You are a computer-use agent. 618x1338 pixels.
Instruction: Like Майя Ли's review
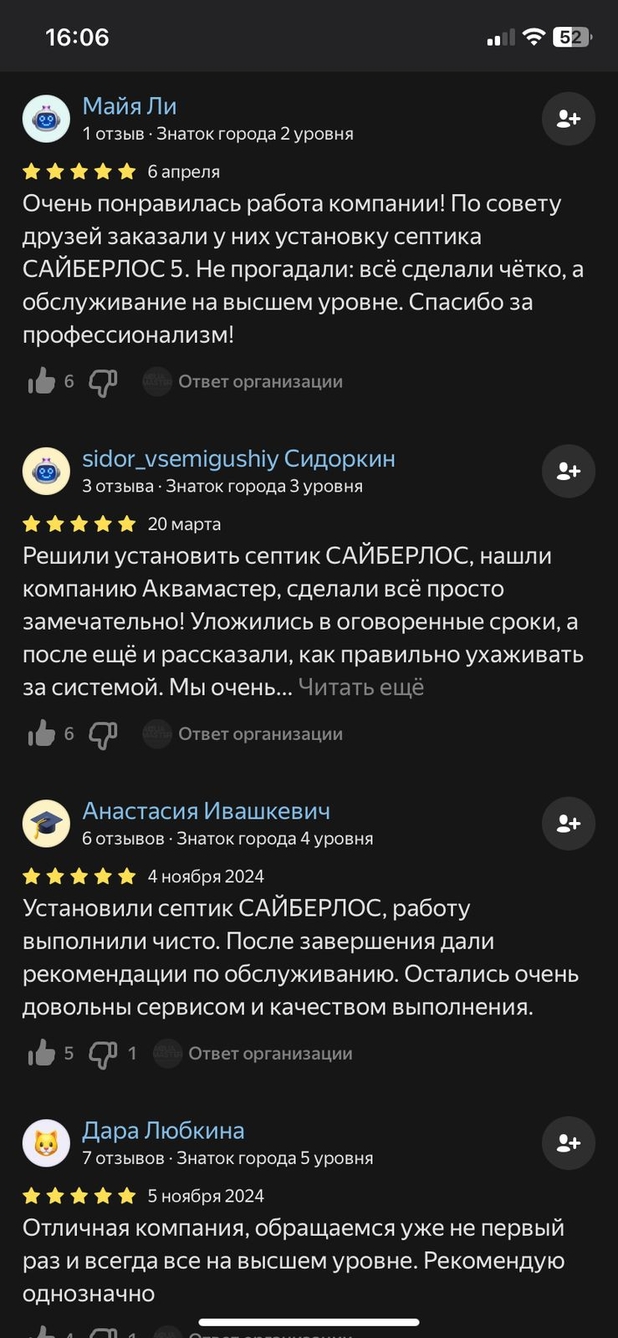pyautogui.click(x=42, y=381)
